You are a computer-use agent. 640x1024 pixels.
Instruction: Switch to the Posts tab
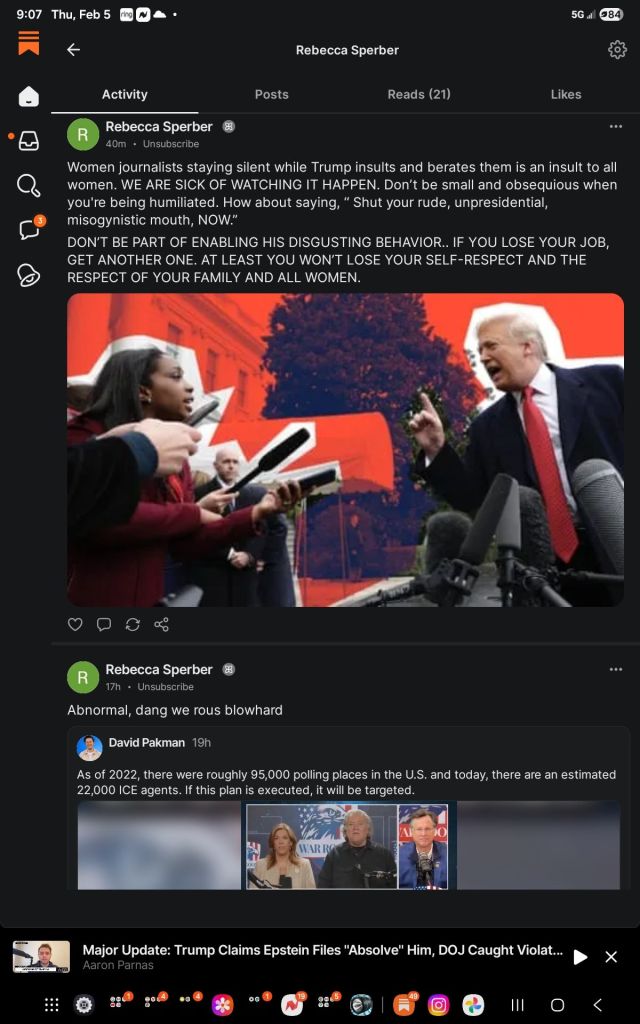pos(271,94)
